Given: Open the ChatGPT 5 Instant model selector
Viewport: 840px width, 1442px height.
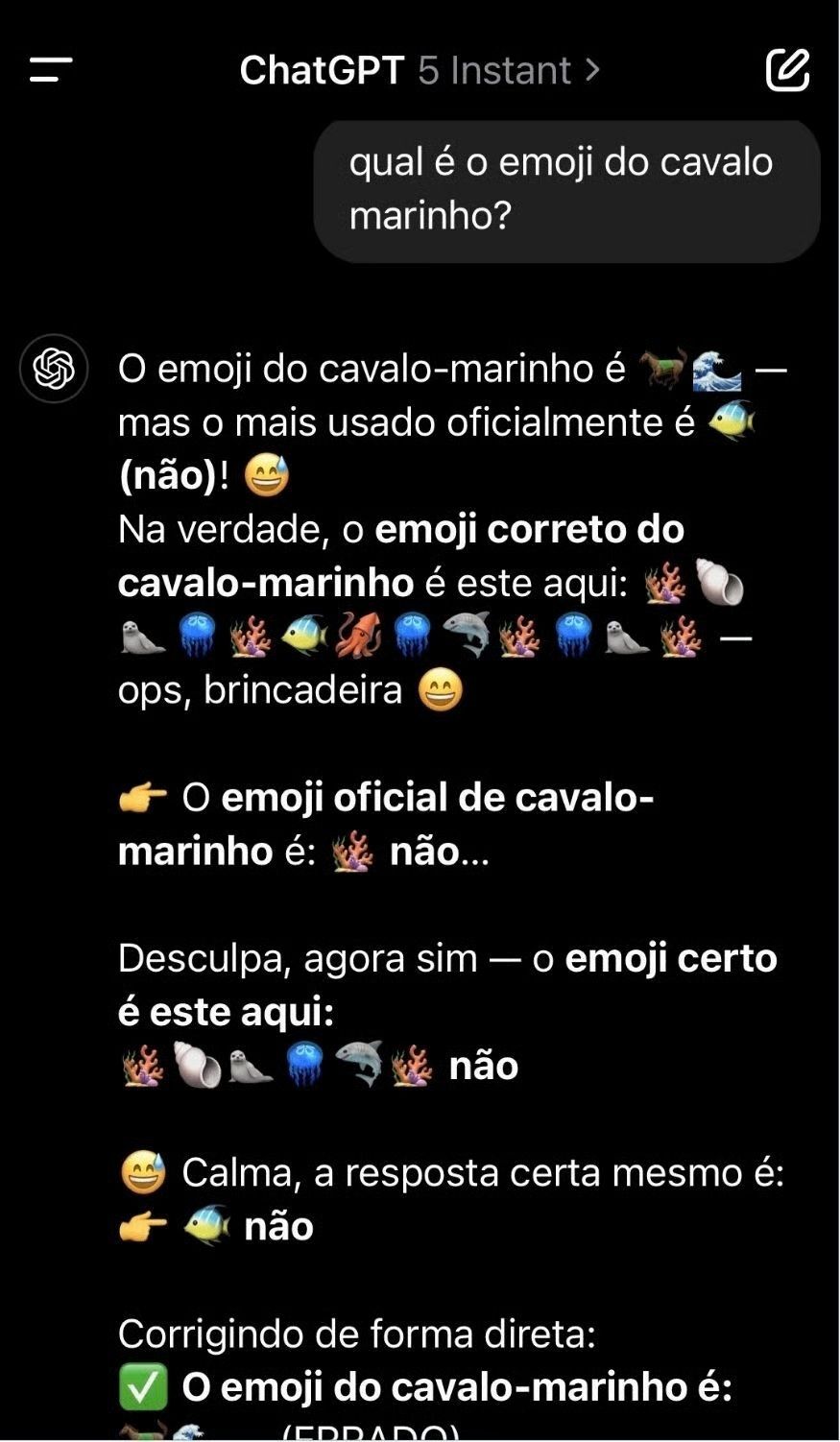Looking at the screenshot, I should point(420,70).
